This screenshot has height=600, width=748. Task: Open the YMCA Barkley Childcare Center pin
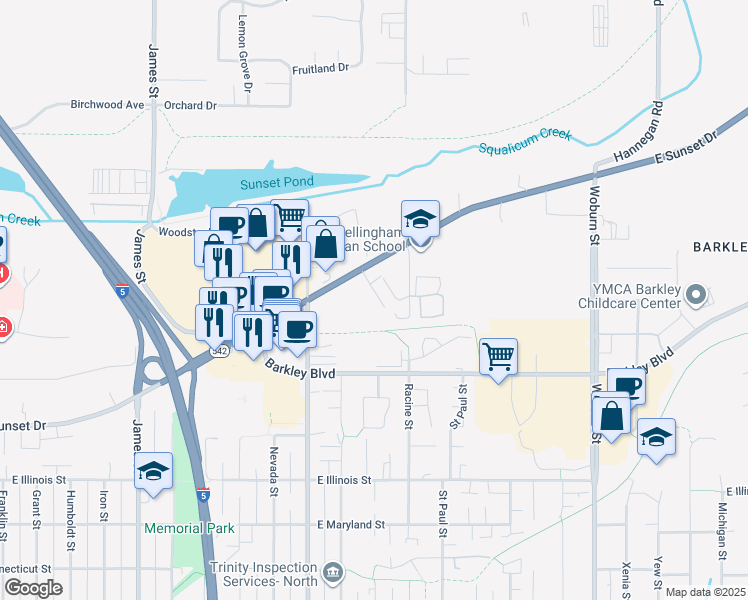pyautogui.click(x=699, y=296)
